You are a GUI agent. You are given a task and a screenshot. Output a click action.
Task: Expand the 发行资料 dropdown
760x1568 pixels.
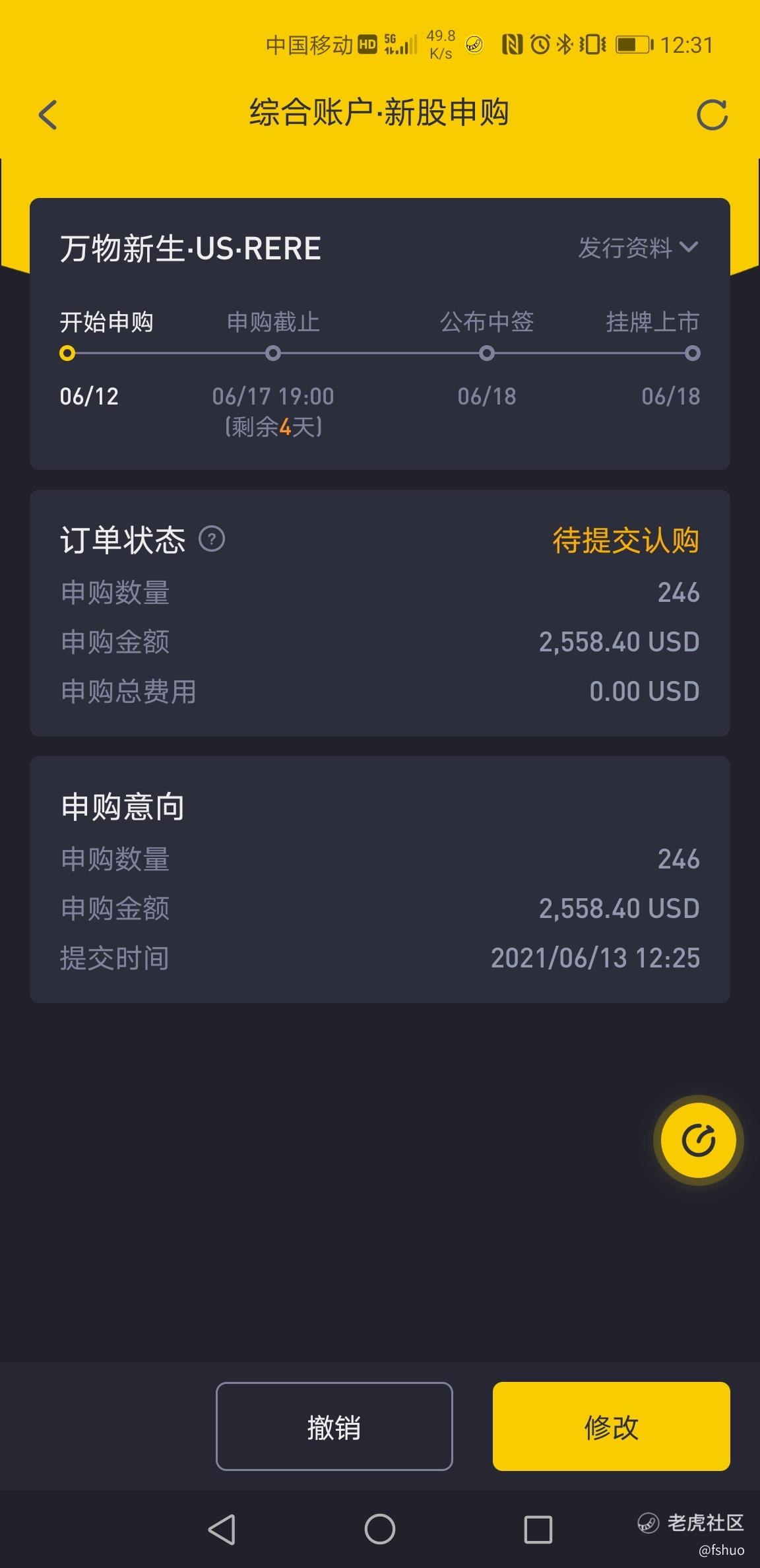[x=637, y=248]
